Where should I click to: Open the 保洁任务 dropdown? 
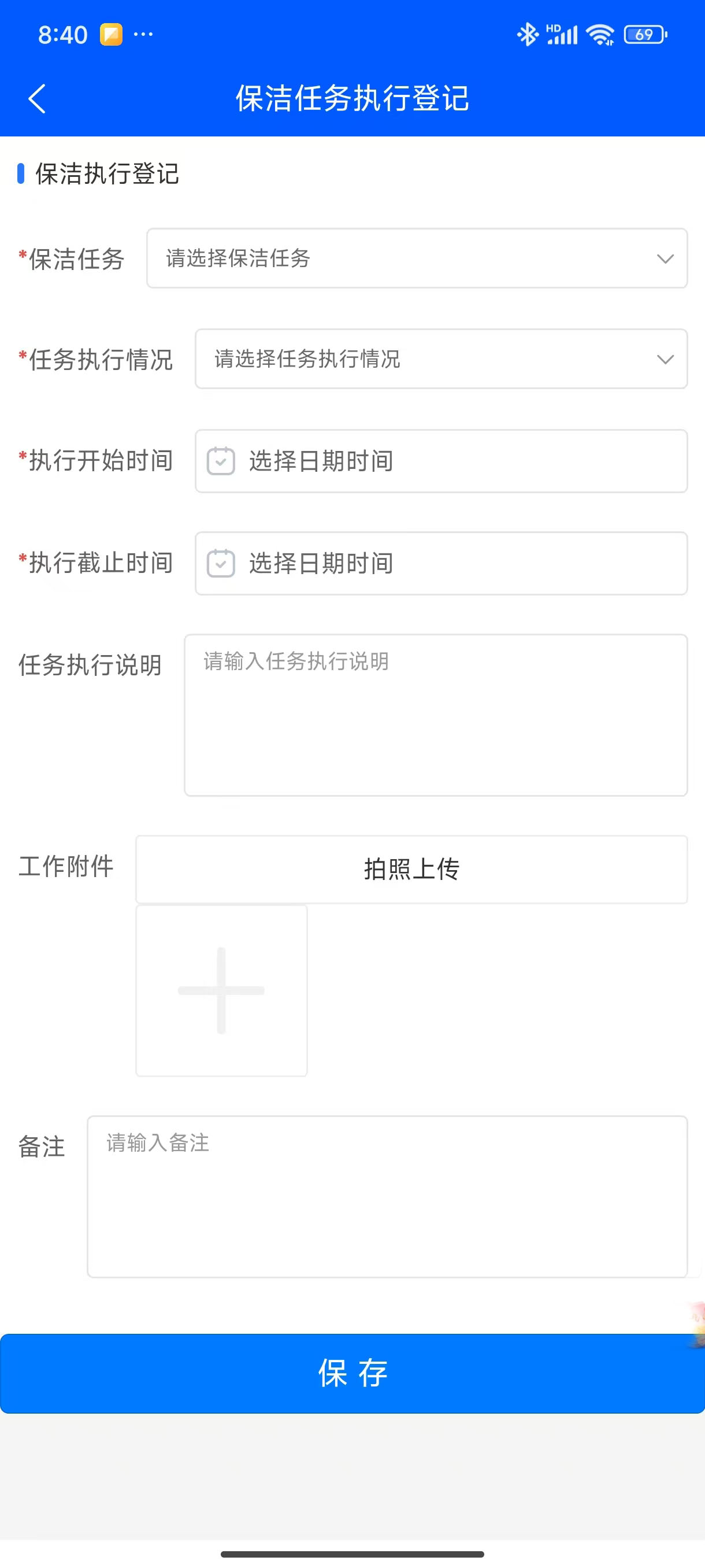click(417, 258)
